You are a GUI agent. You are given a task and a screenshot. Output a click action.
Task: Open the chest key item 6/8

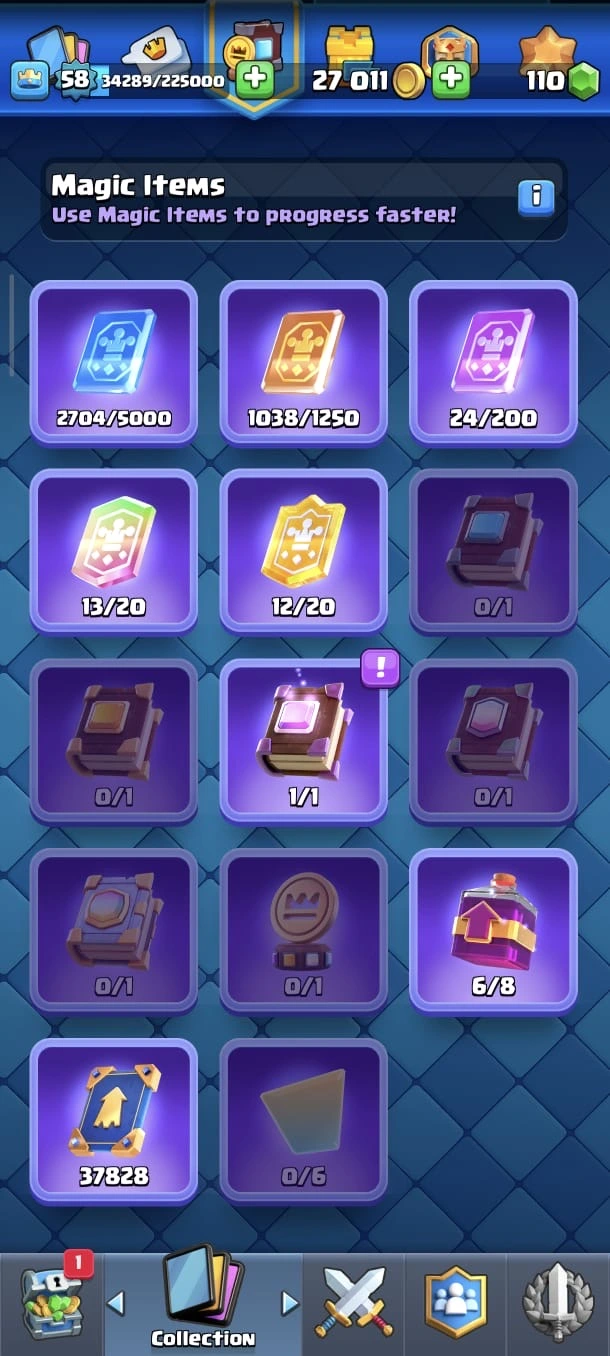[493, 930]
